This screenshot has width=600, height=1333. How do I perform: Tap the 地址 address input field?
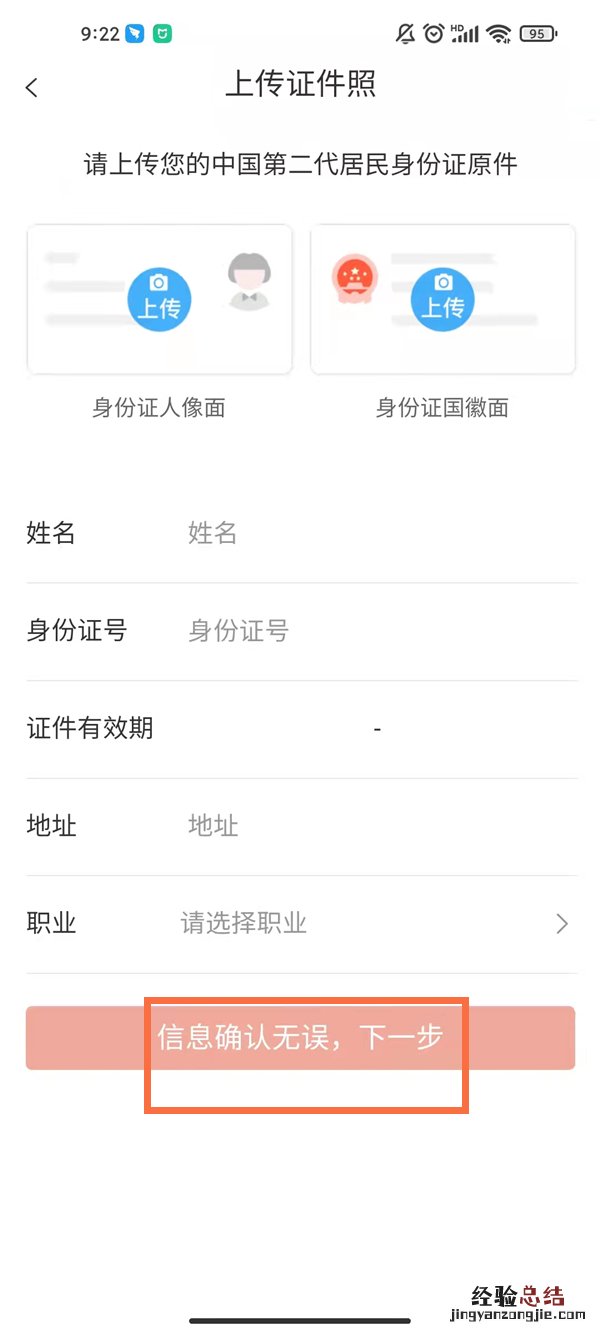point(370,826)
